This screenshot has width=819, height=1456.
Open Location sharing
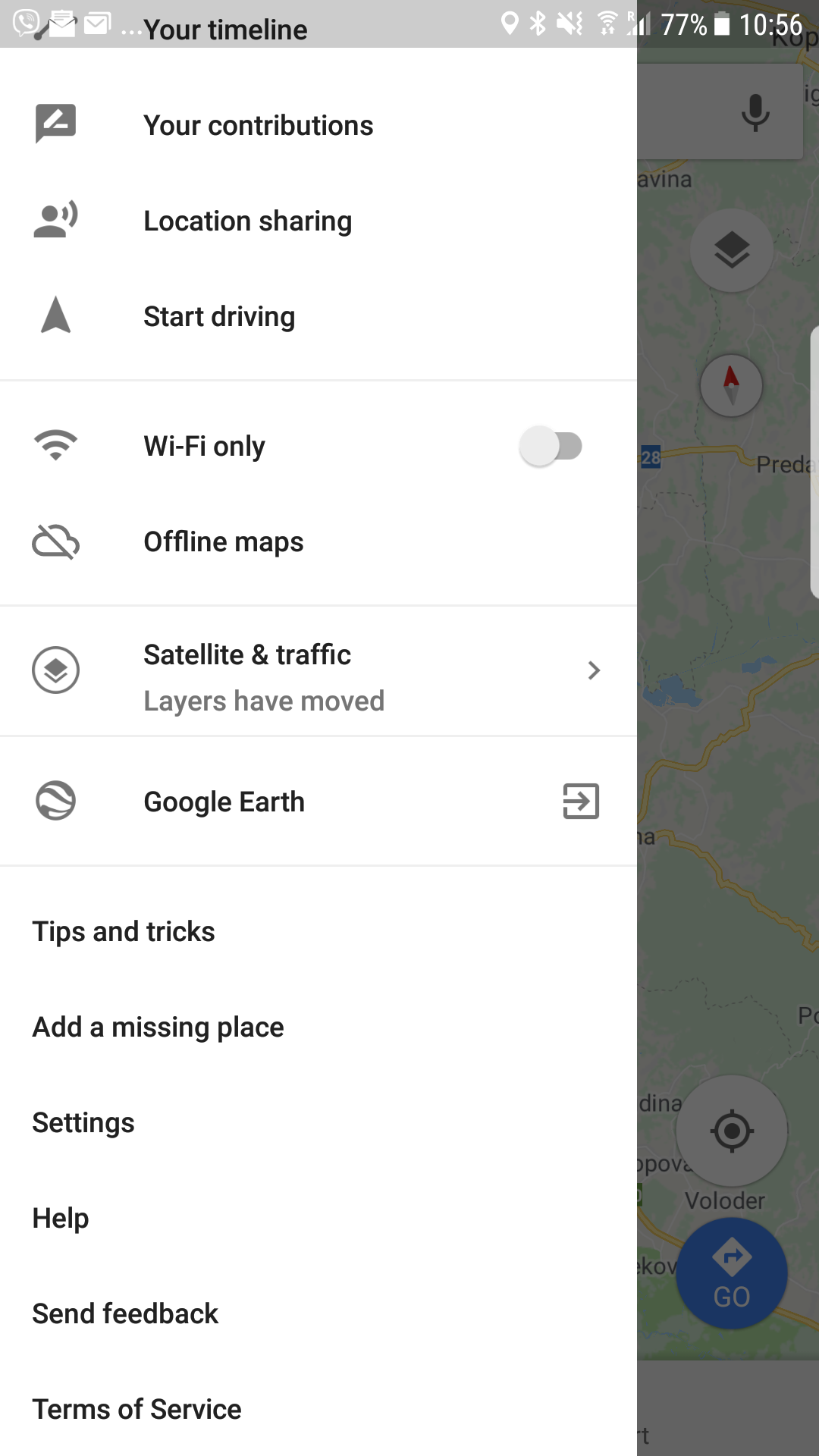click(x=247, y=221)
